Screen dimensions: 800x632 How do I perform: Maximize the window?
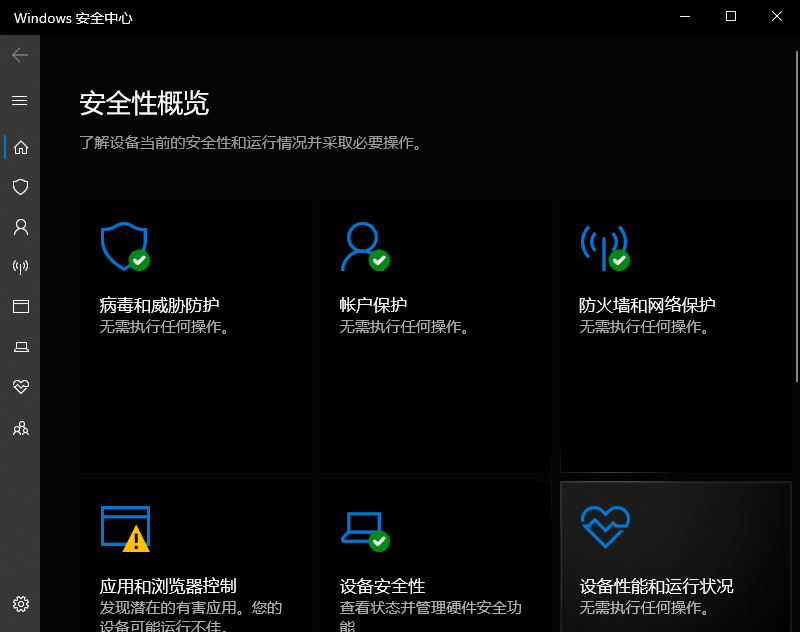click(x=731, y=17)
